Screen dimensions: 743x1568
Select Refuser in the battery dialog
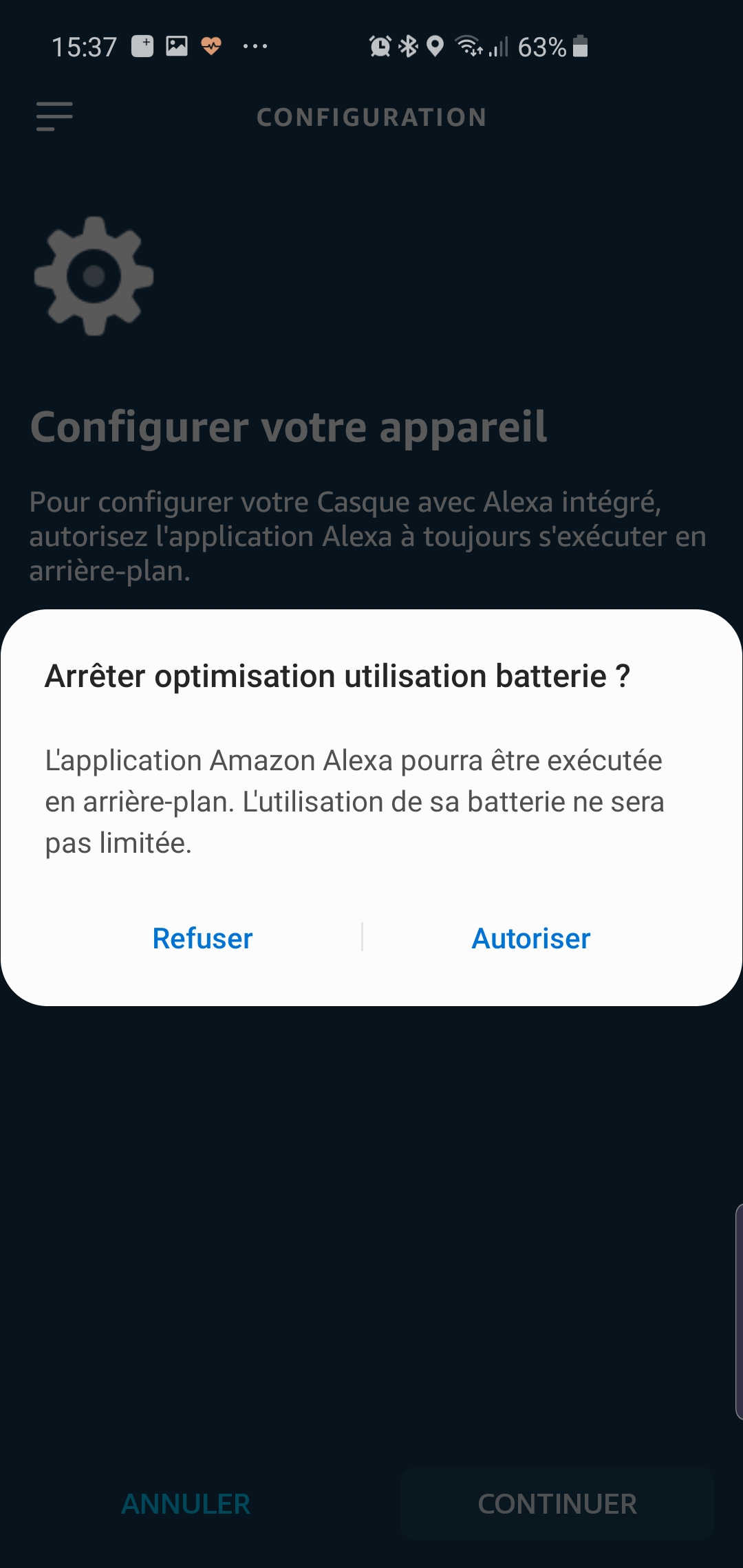[x=202, y=938]
